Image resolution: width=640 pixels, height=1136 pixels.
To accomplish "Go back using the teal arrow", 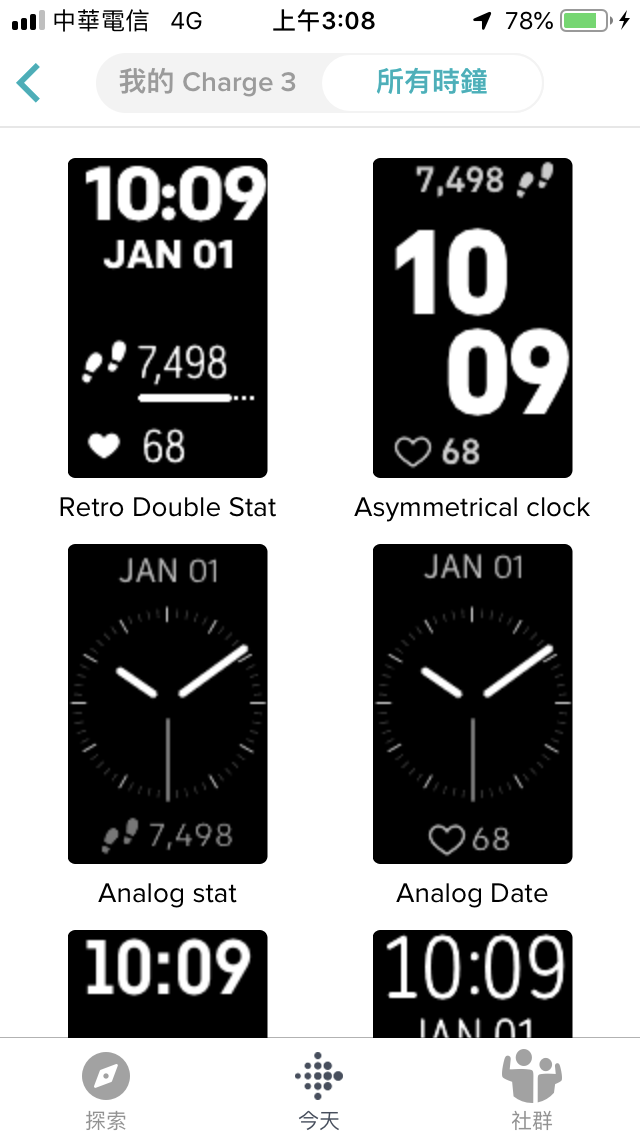I will [x=29, y=83].
